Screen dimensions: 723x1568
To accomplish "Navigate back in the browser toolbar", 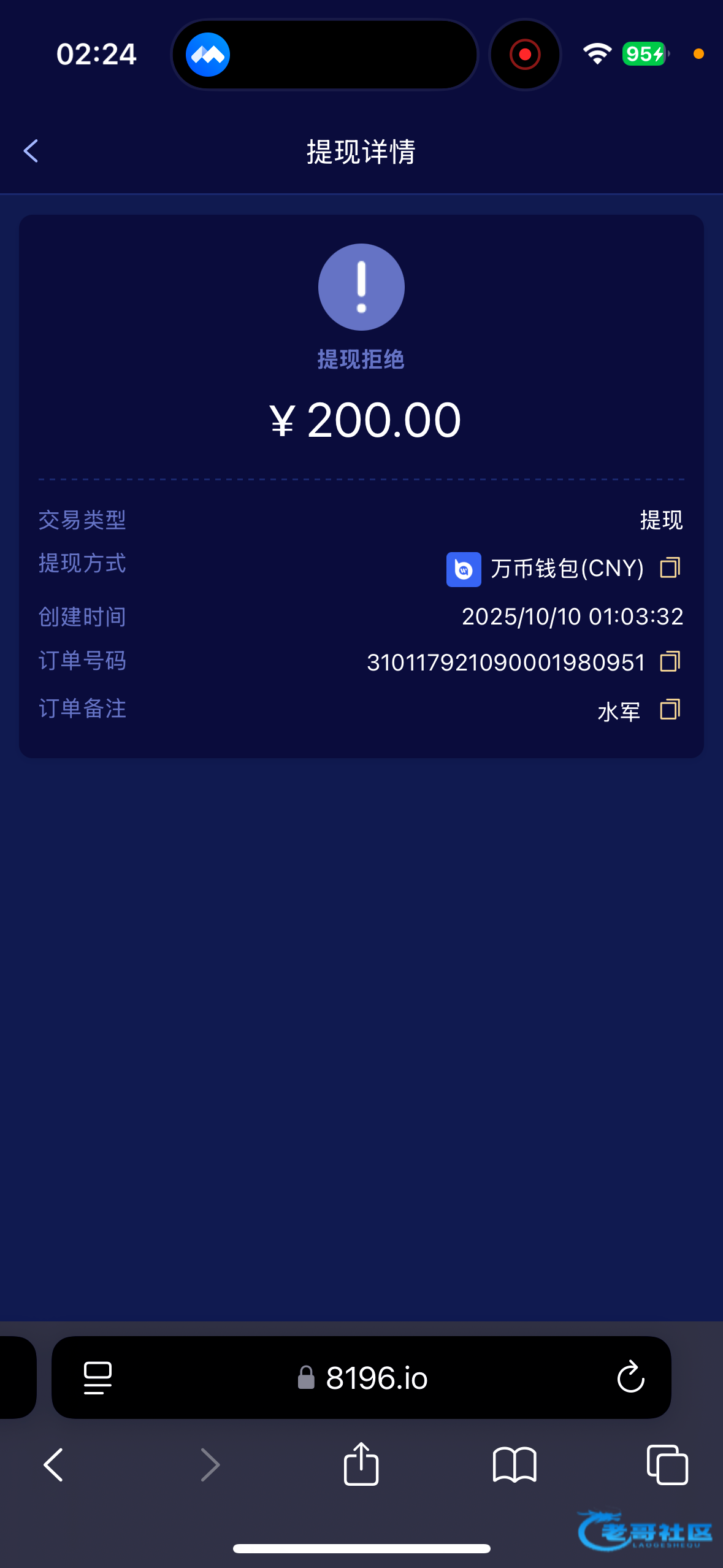I will point(54,1465).
